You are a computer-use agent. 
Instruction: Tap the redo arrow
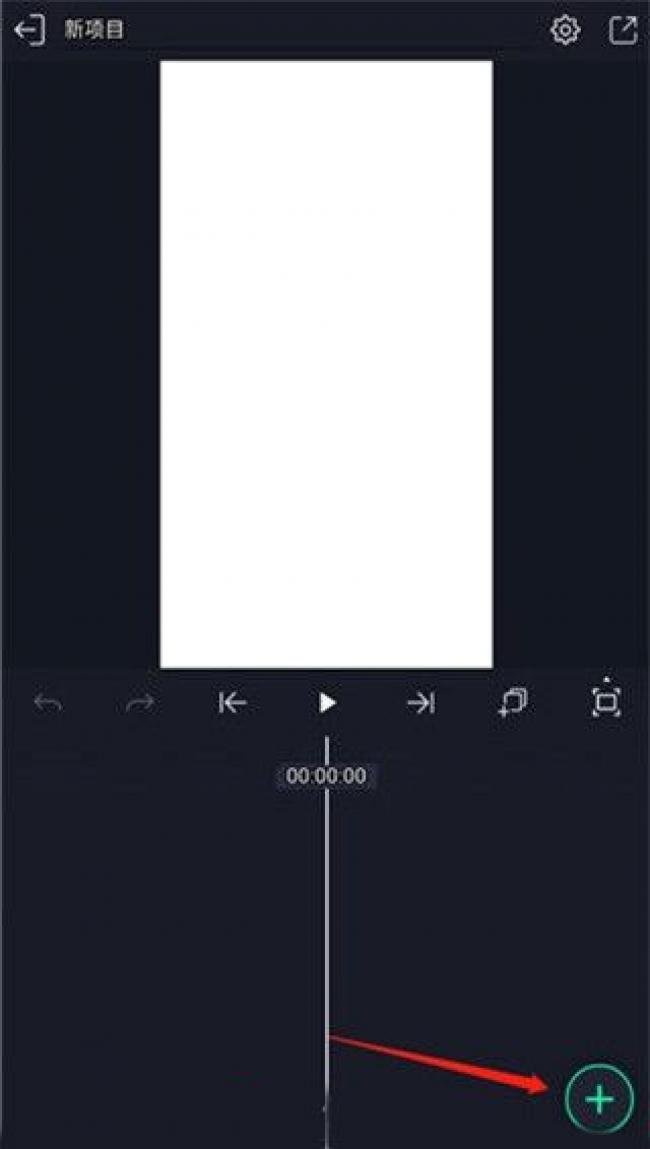click(140, 703)
